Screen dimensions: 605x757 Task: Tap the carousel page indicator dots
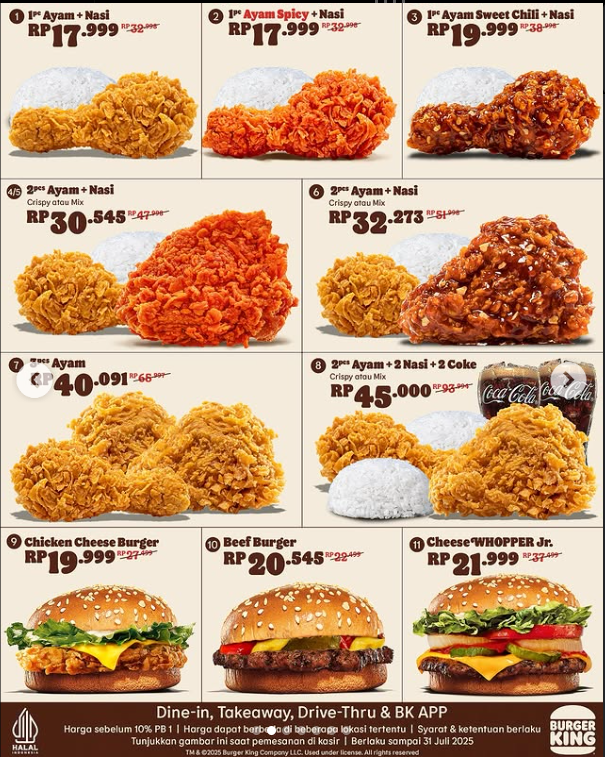coord(271,730)
